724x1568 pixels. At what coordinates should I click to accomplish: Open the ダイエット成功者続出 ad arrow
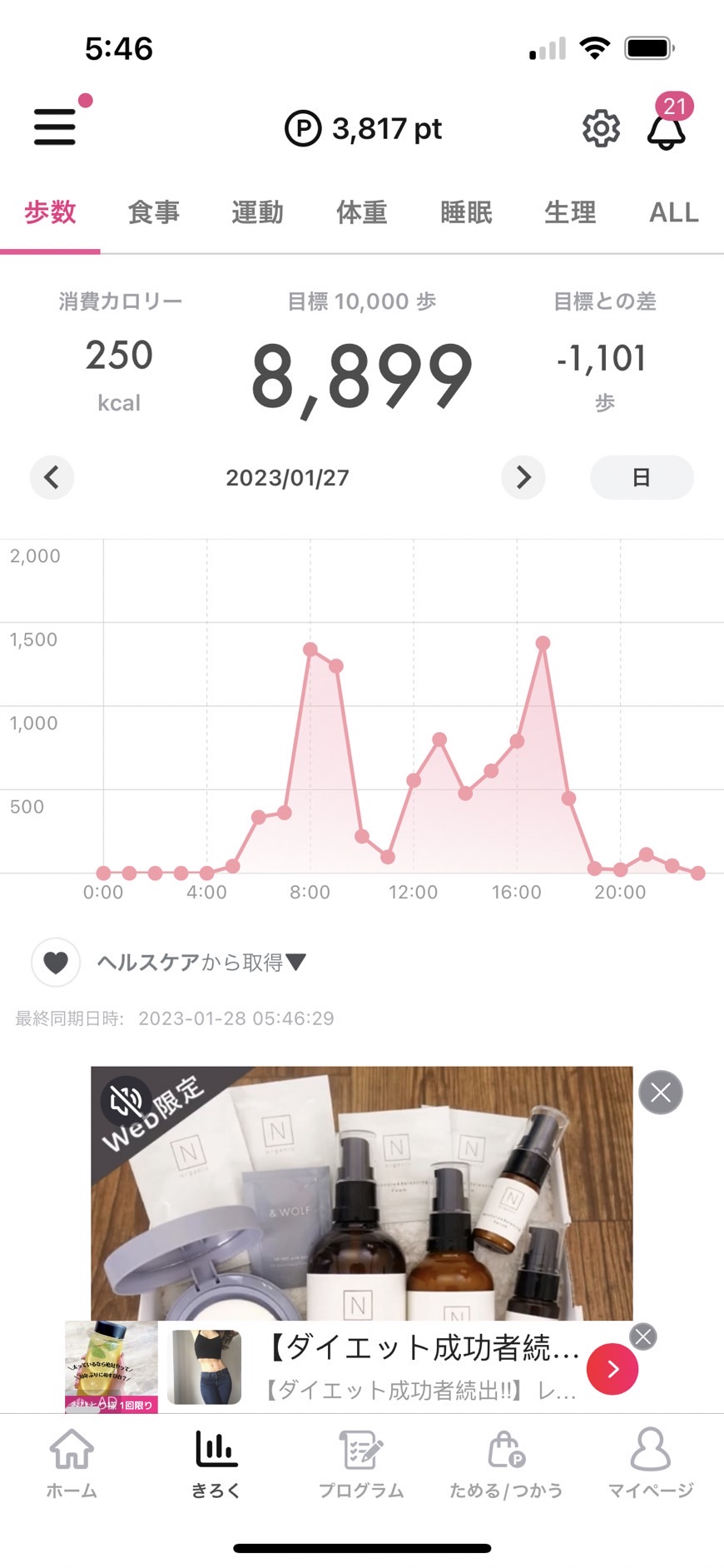612,1369
